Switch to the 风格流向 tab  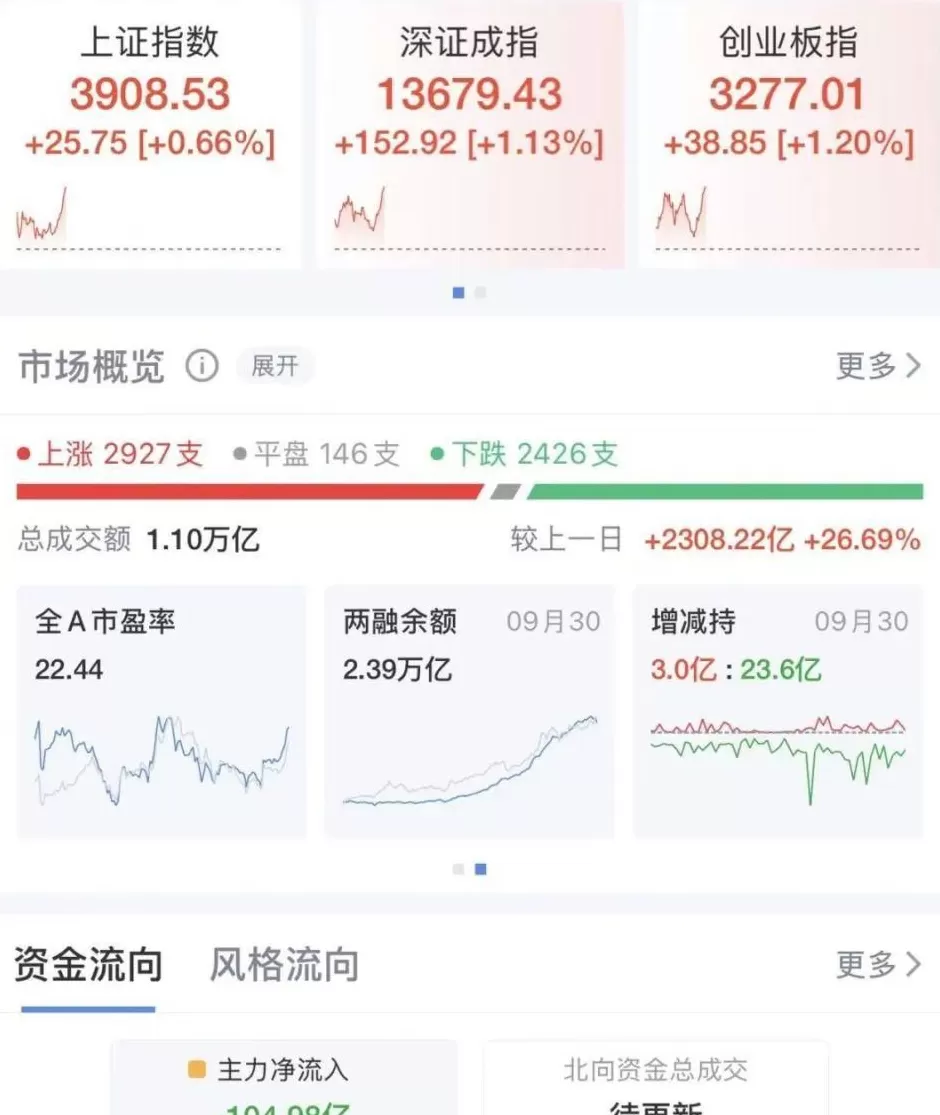coord(283,965)
